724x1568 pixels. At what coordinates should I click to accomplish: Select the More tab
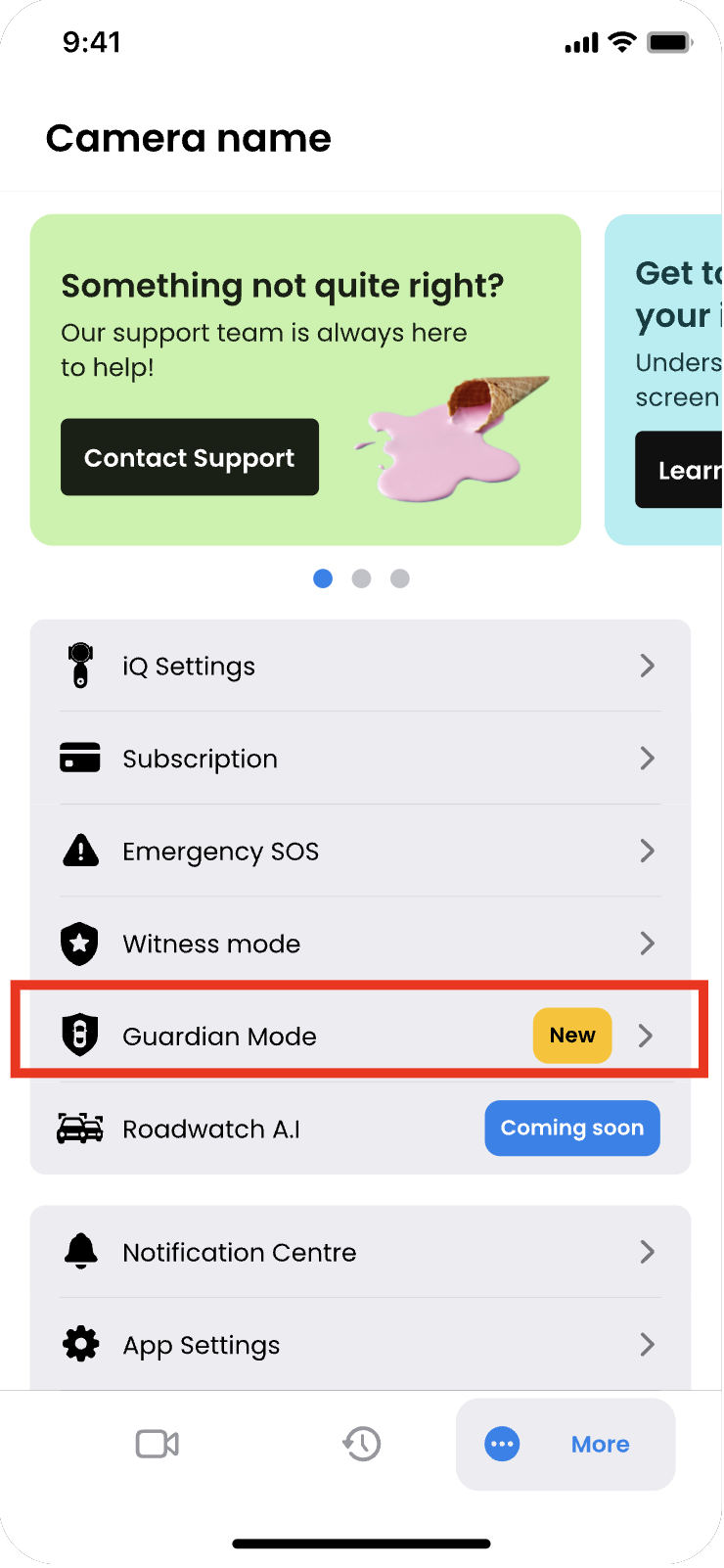pos(565,1444)
